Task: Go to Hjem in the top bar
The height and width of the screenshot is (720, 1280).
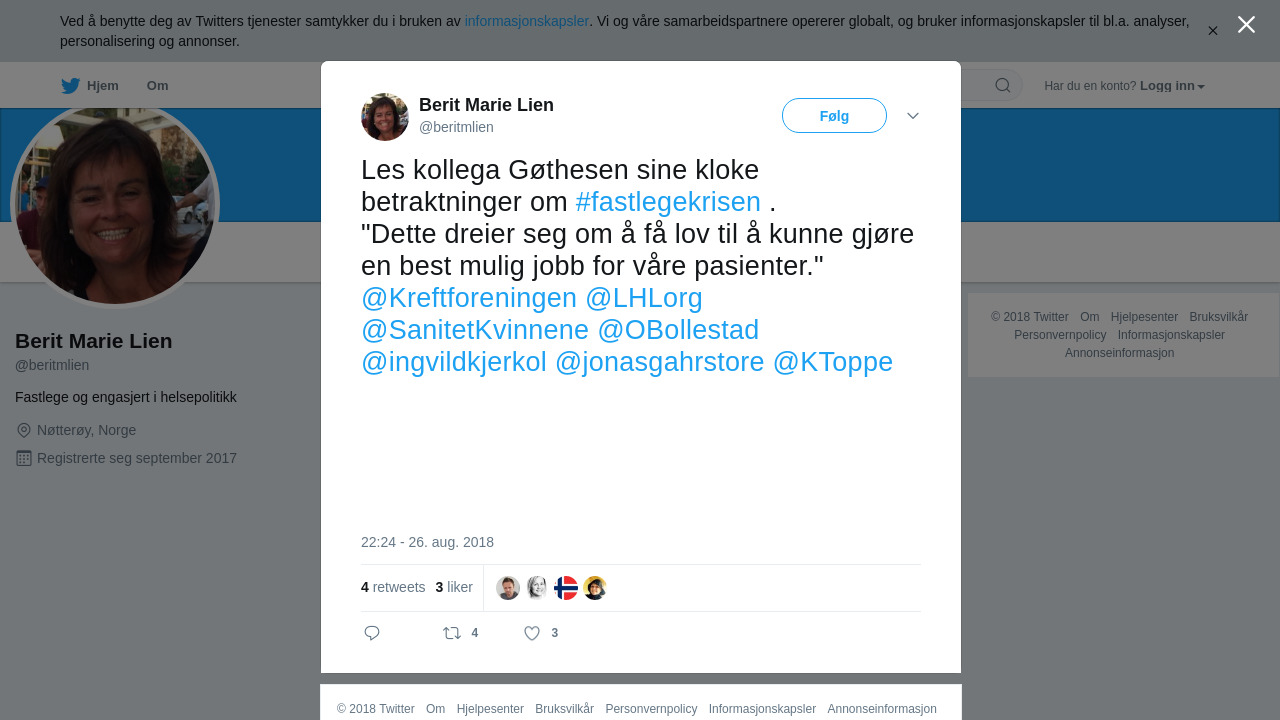Action: tap(90, 86)
